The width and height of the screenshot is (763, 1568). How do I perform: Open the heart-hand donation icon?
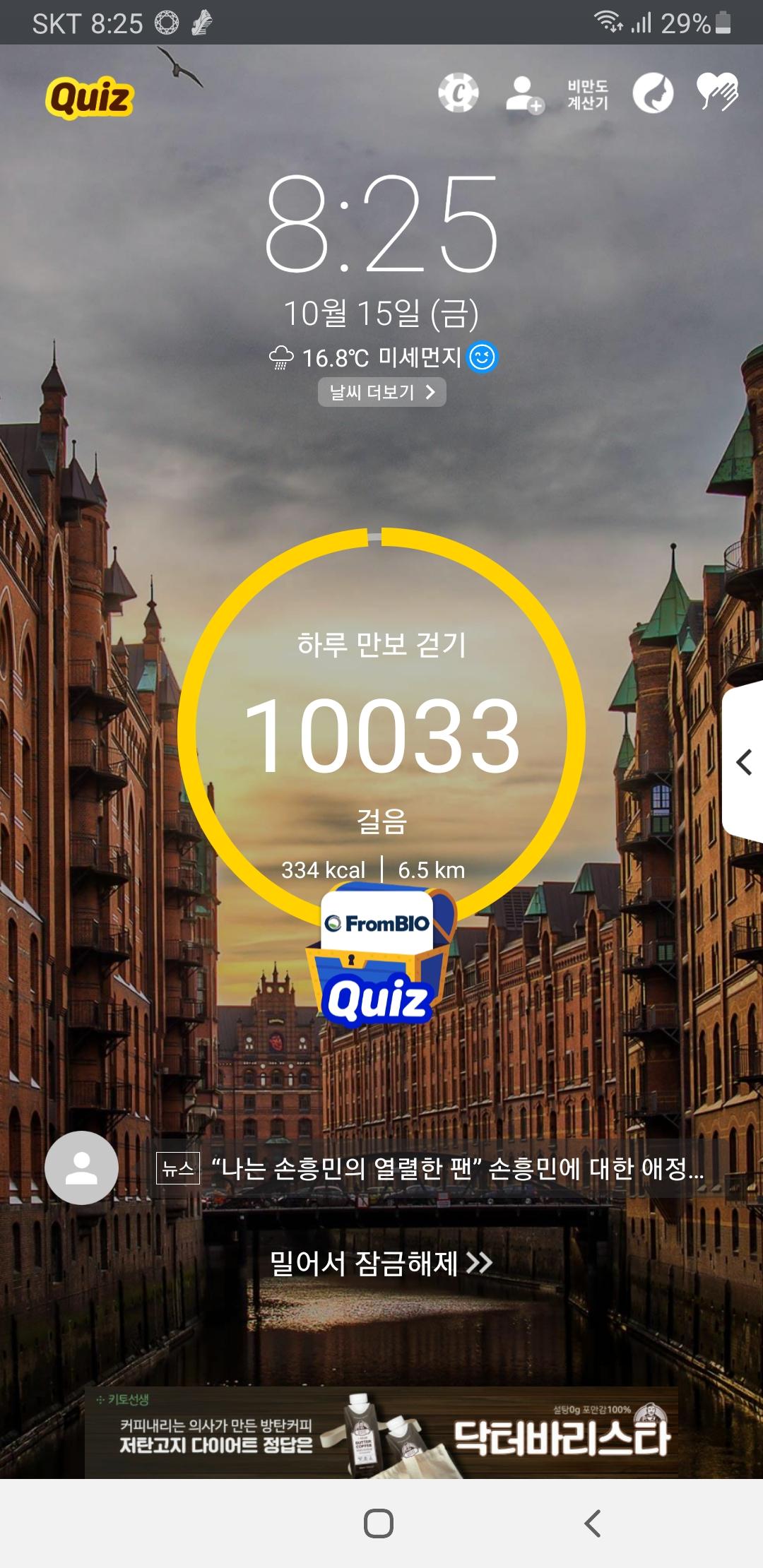[717, 93]
